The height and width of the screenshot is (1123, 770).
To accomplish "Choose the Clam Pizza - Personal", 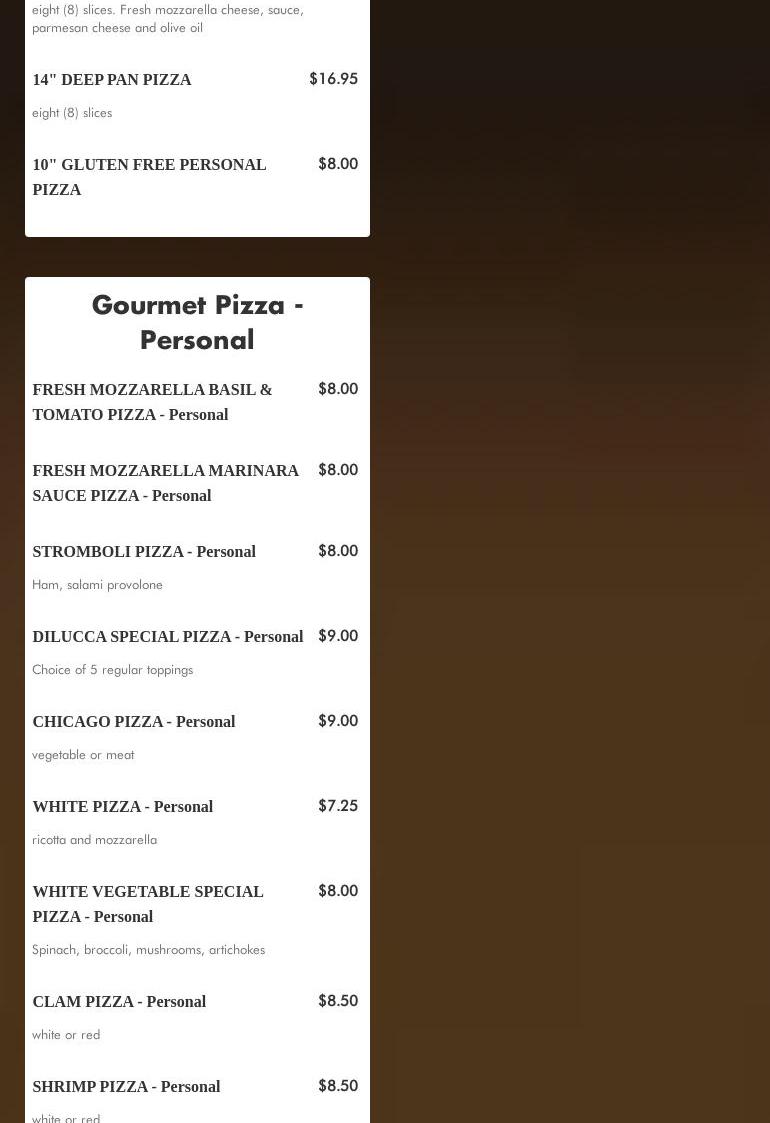I will point(119,1002).
